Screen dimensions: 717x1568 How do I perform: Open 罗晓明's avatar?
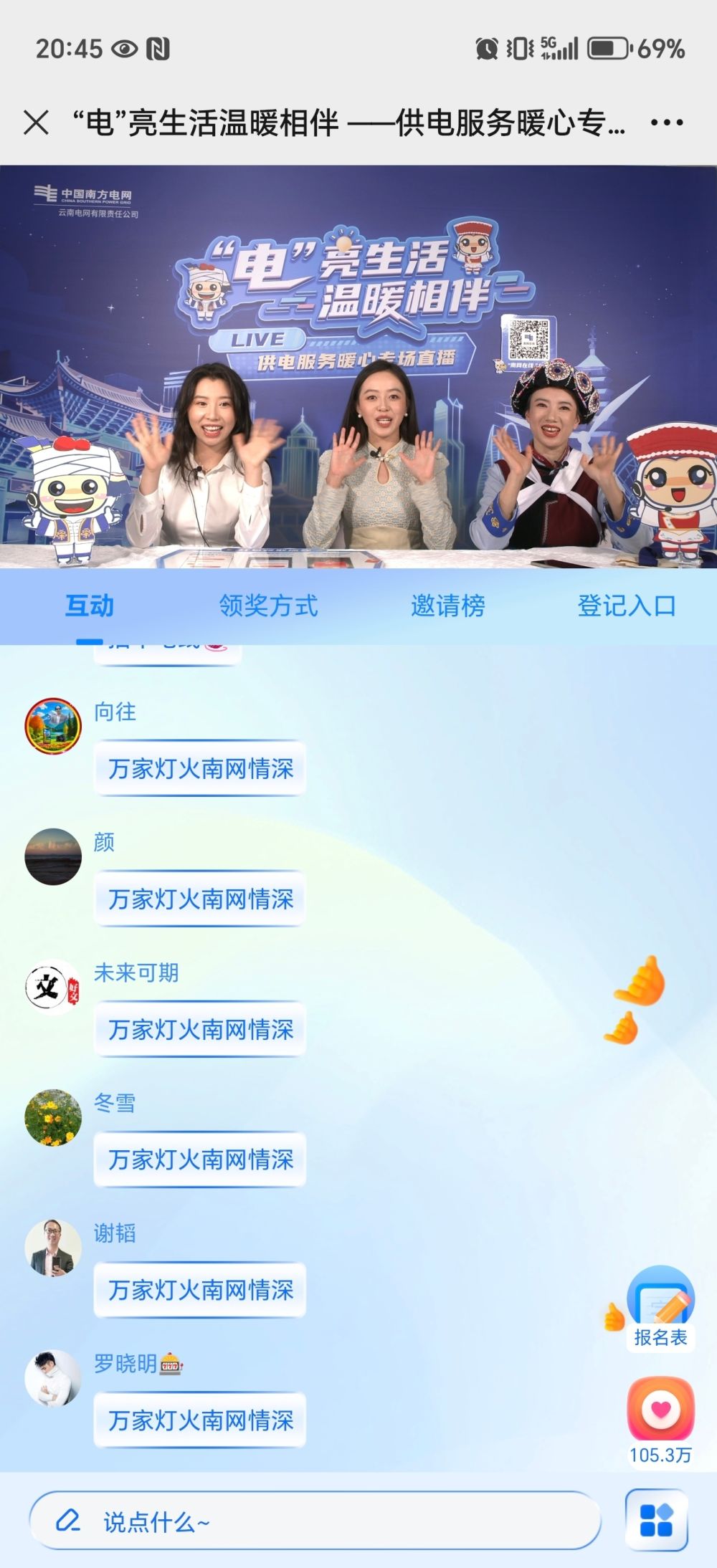pyautogui.click(x=53, y=1378)
